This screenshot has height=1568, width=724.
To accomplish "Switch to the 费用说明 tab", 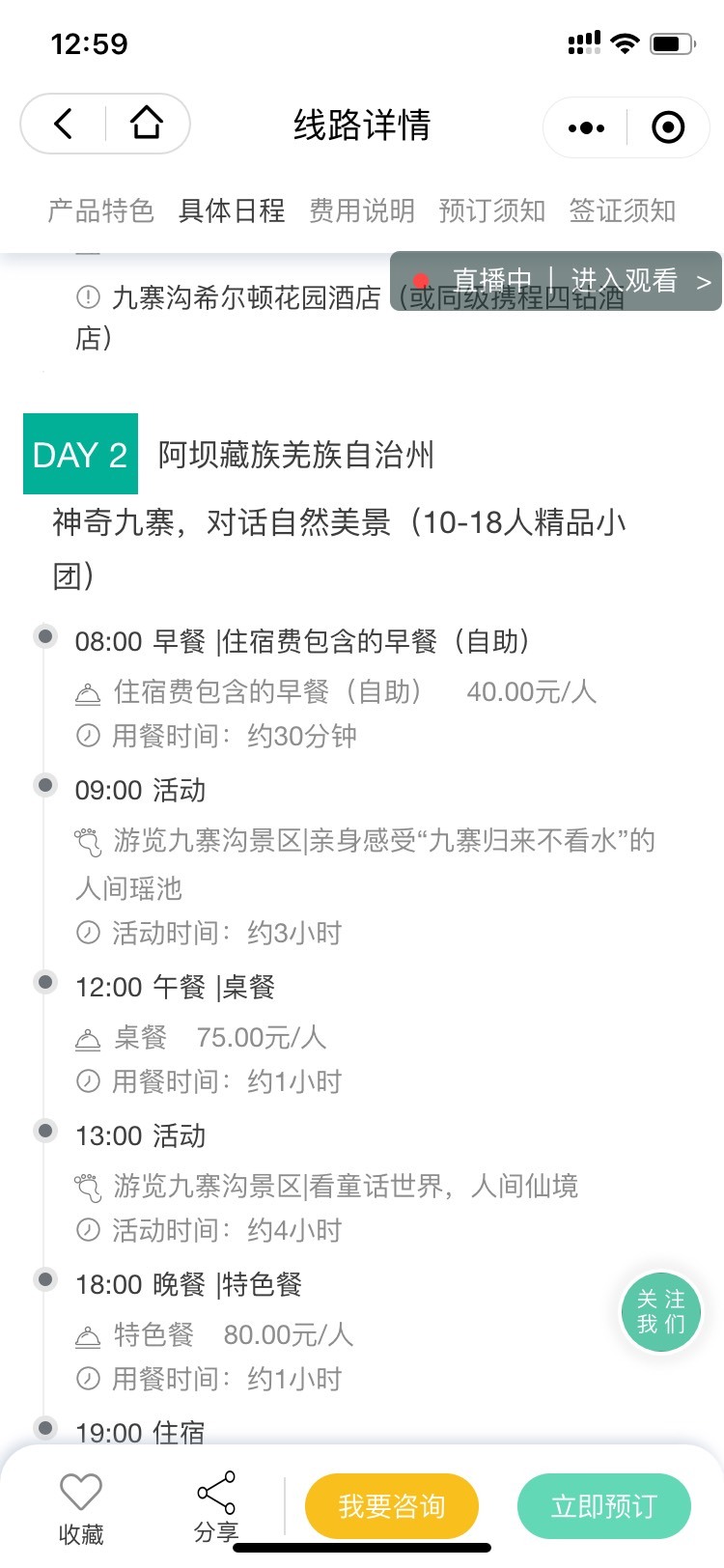I will coord(362,210).
